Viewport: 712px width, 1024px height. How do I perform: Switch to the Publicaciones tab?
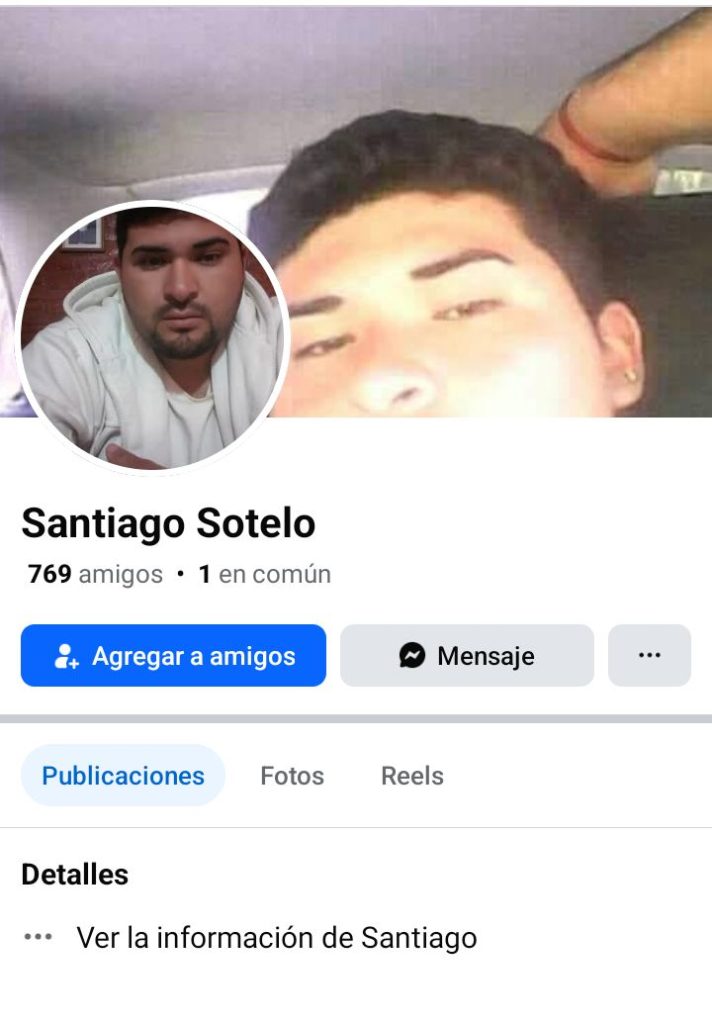tap(123, 776)
